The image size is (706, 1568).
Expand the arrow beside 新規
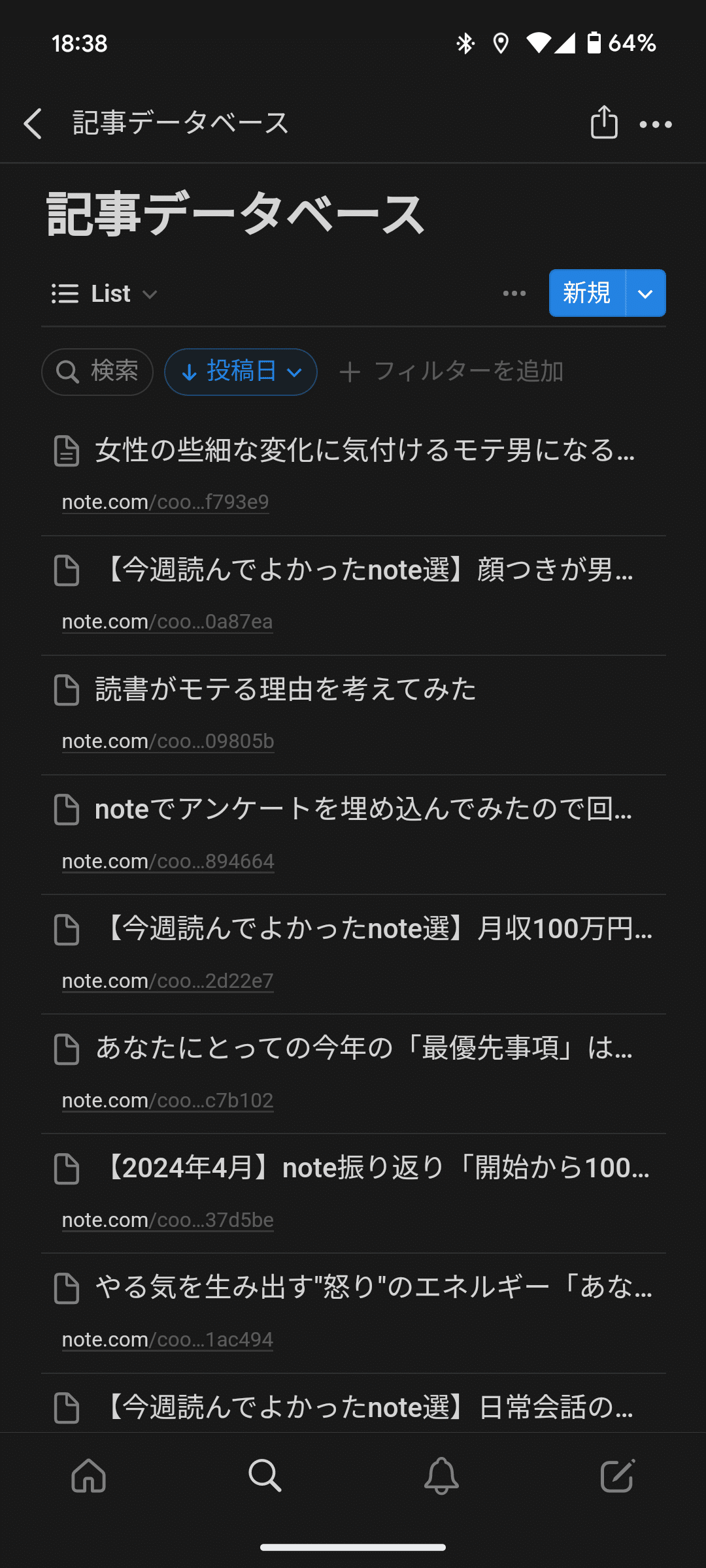[x=646, y=293]
